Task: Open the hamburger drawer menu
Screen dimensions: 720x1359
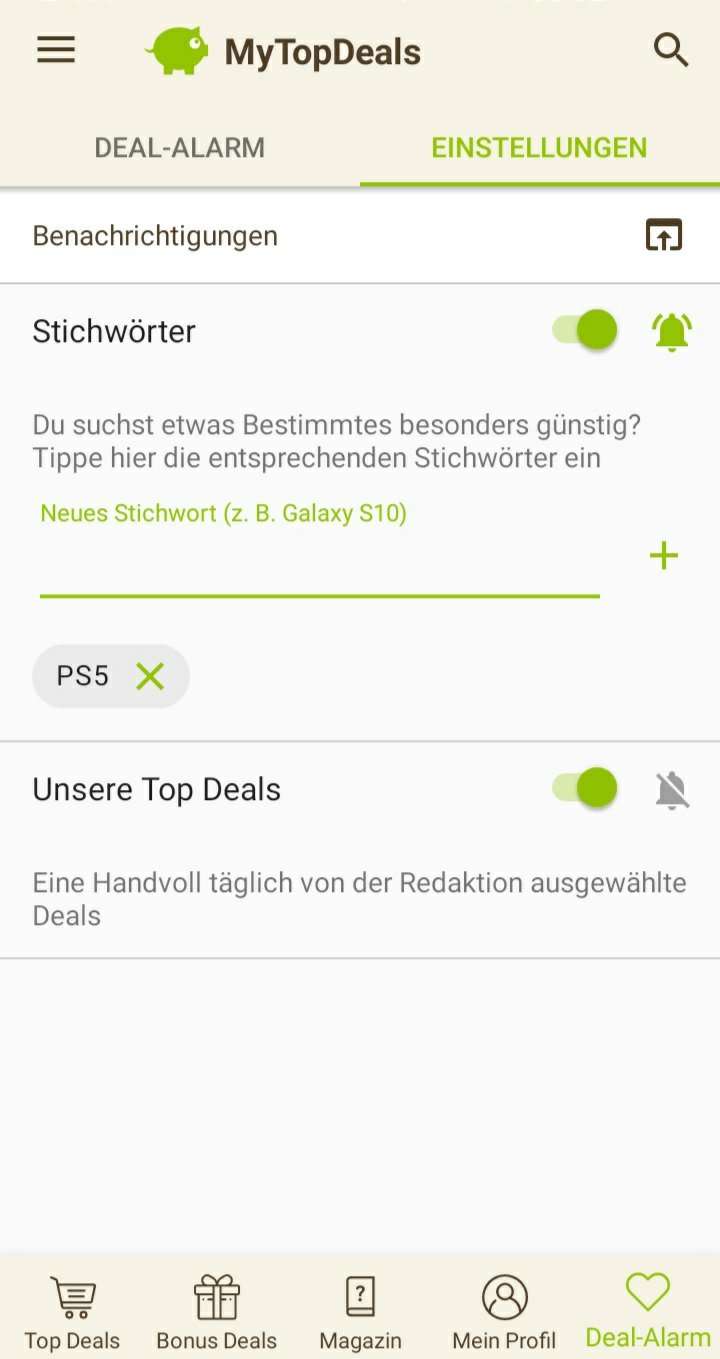Action: (x=56, y=50)
